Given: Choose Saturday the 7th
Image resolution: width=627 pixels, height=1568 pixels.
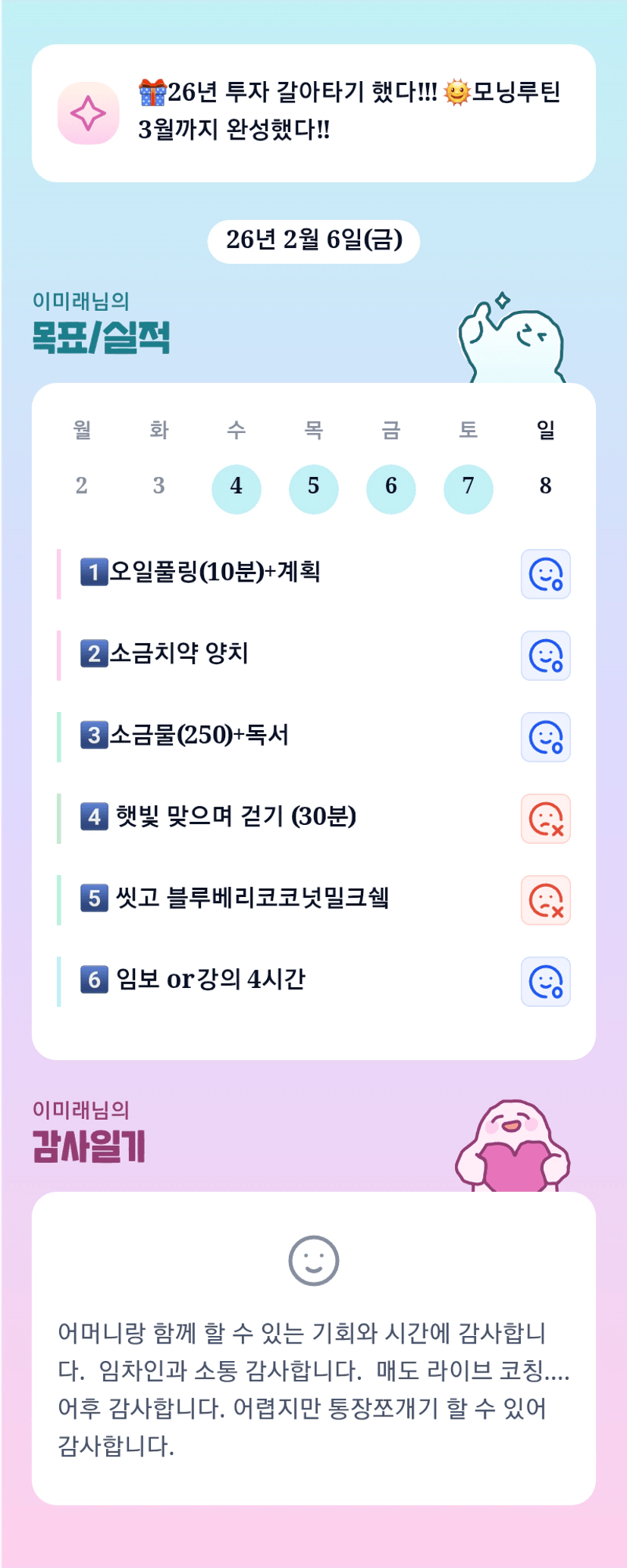Looking at the screenshot, I should point(469,488).
